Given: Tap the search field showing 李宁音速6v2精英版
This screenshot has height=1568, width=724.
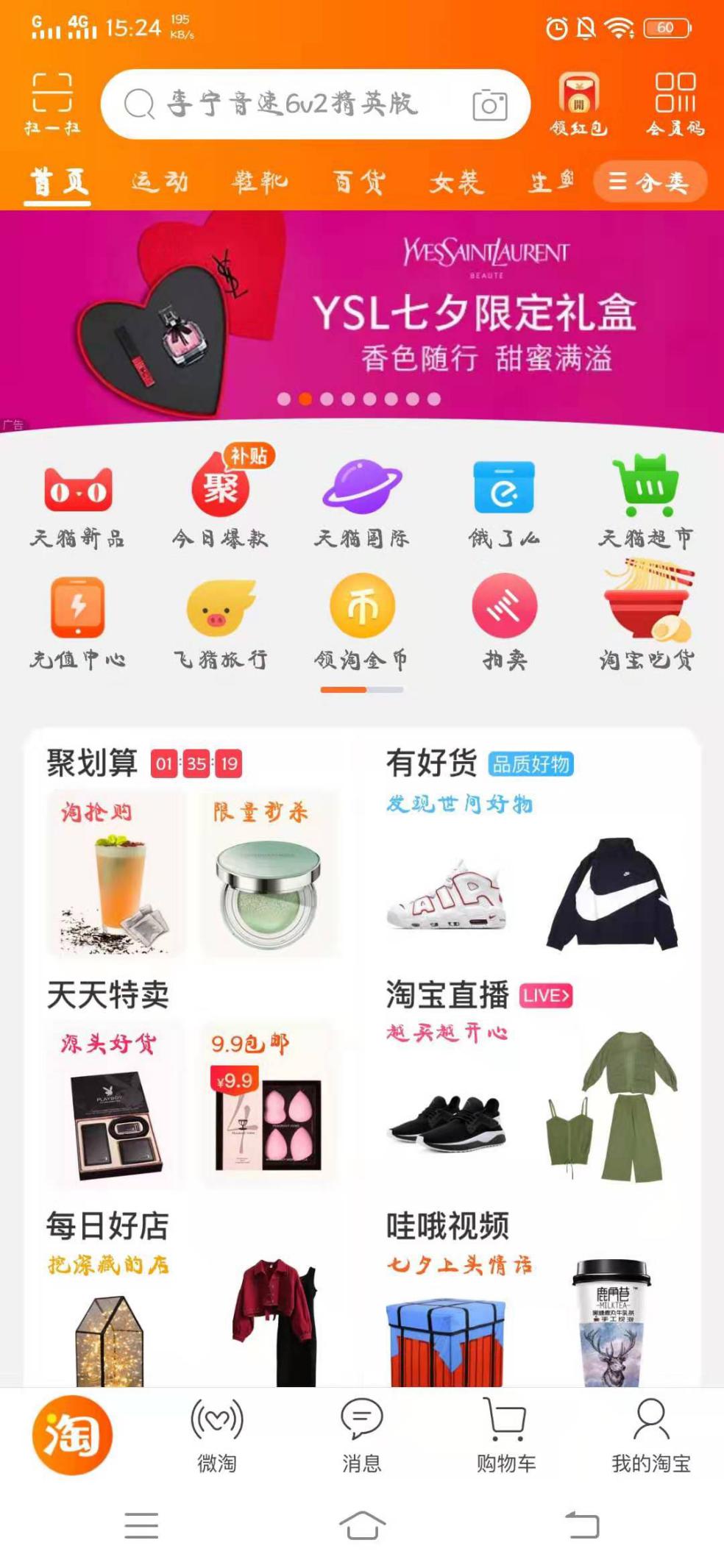Looking at the screenshot, I should (294, 104).
